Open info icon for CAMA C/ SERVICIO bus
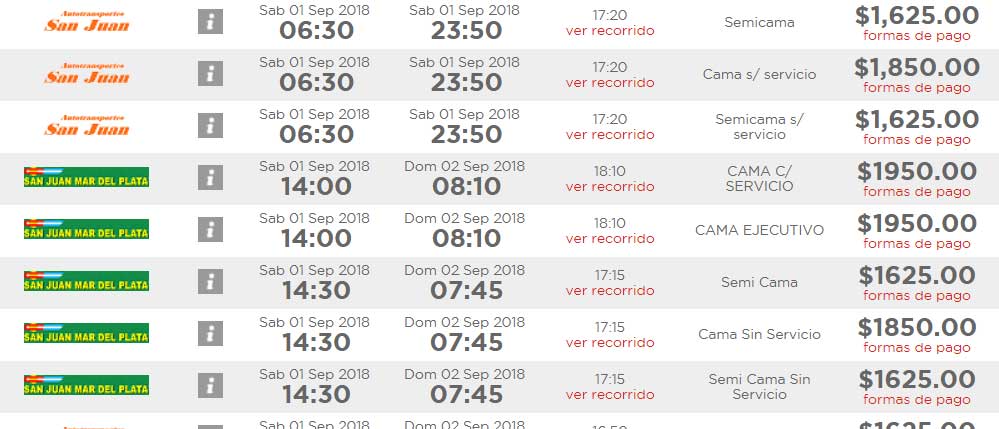The width and height of the screenshot is (999, 429). (210, 178)
